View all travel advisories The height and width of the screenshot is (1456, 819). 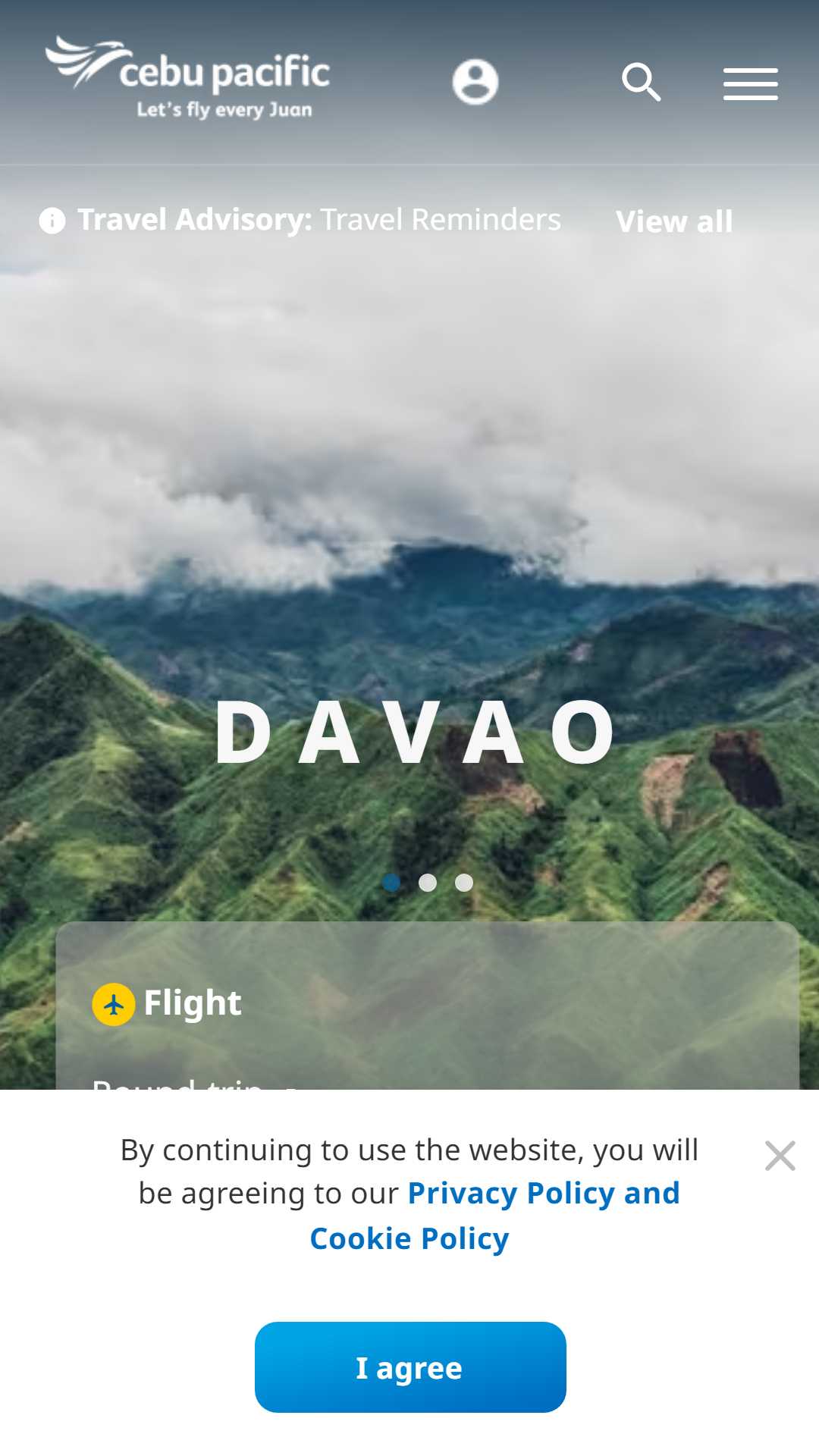pos(674,221)
